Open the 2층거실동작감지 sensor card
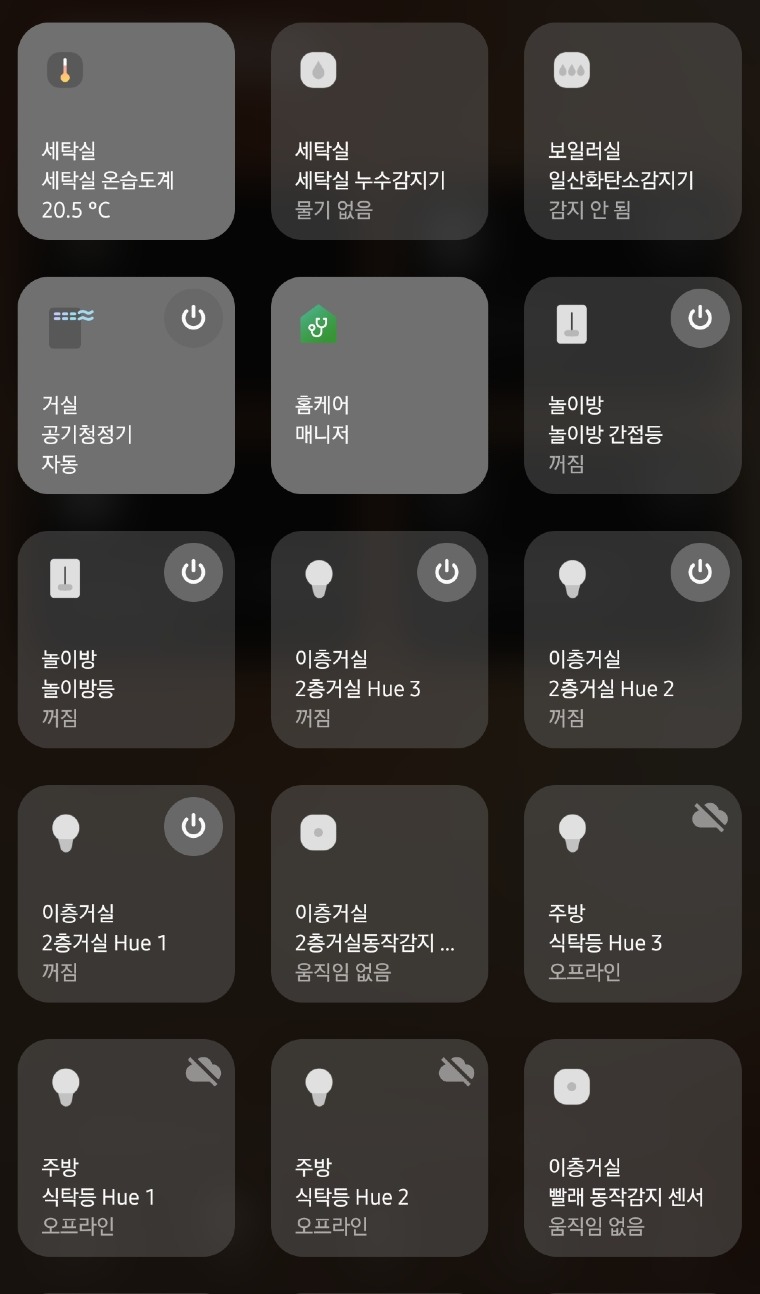 379,893
